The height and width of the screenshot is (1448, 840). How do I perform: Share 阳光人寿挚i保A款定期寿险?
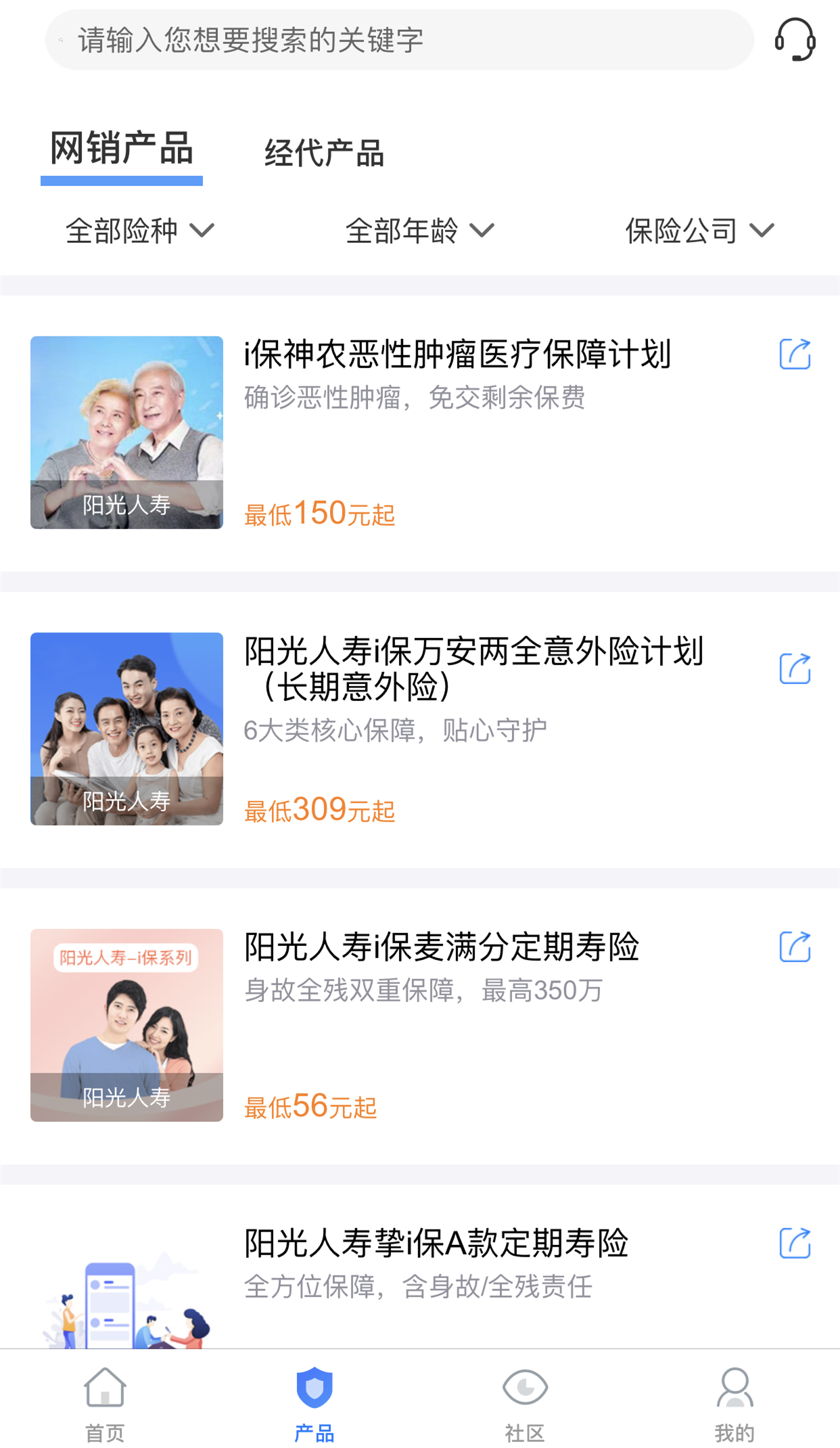795,1243
